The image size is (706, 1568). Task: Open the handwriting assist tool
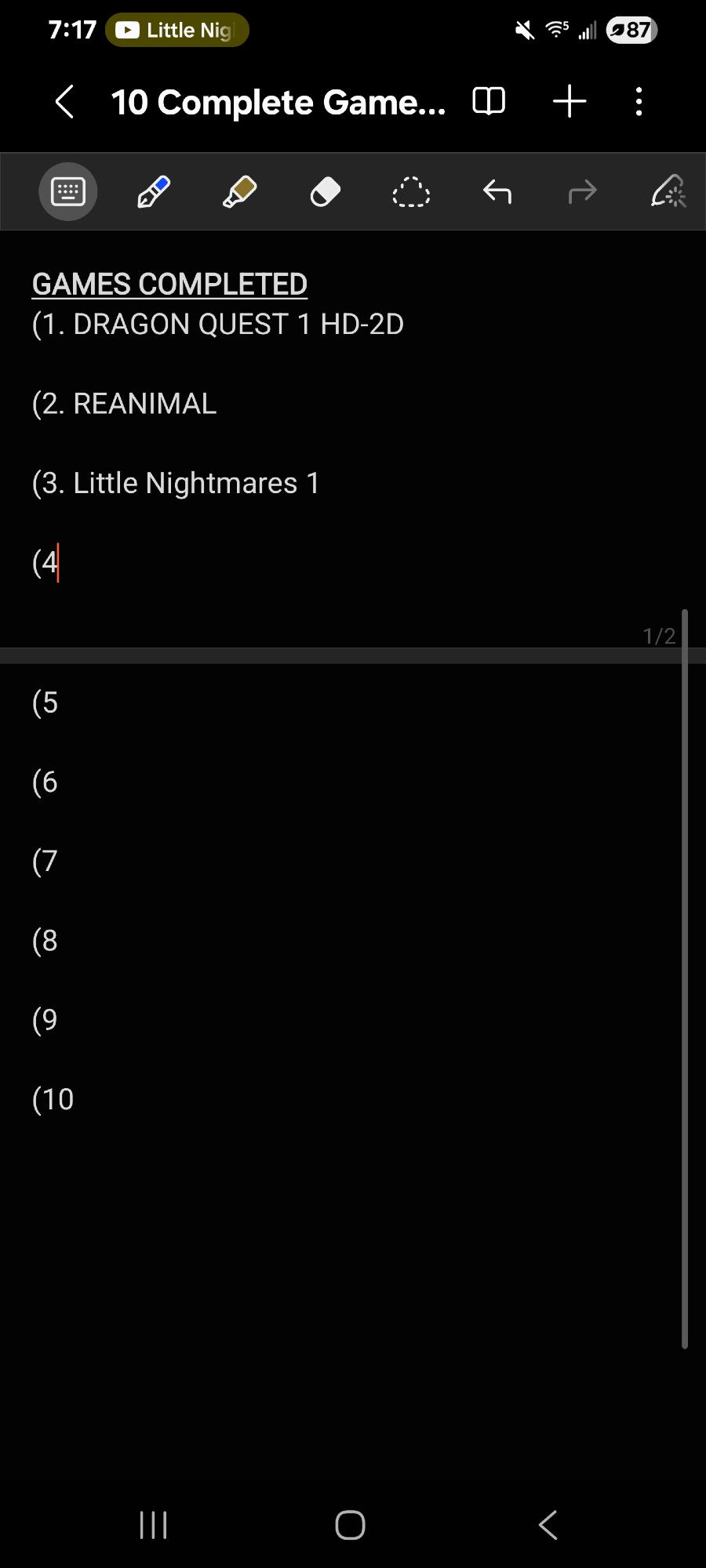(668, 191)
